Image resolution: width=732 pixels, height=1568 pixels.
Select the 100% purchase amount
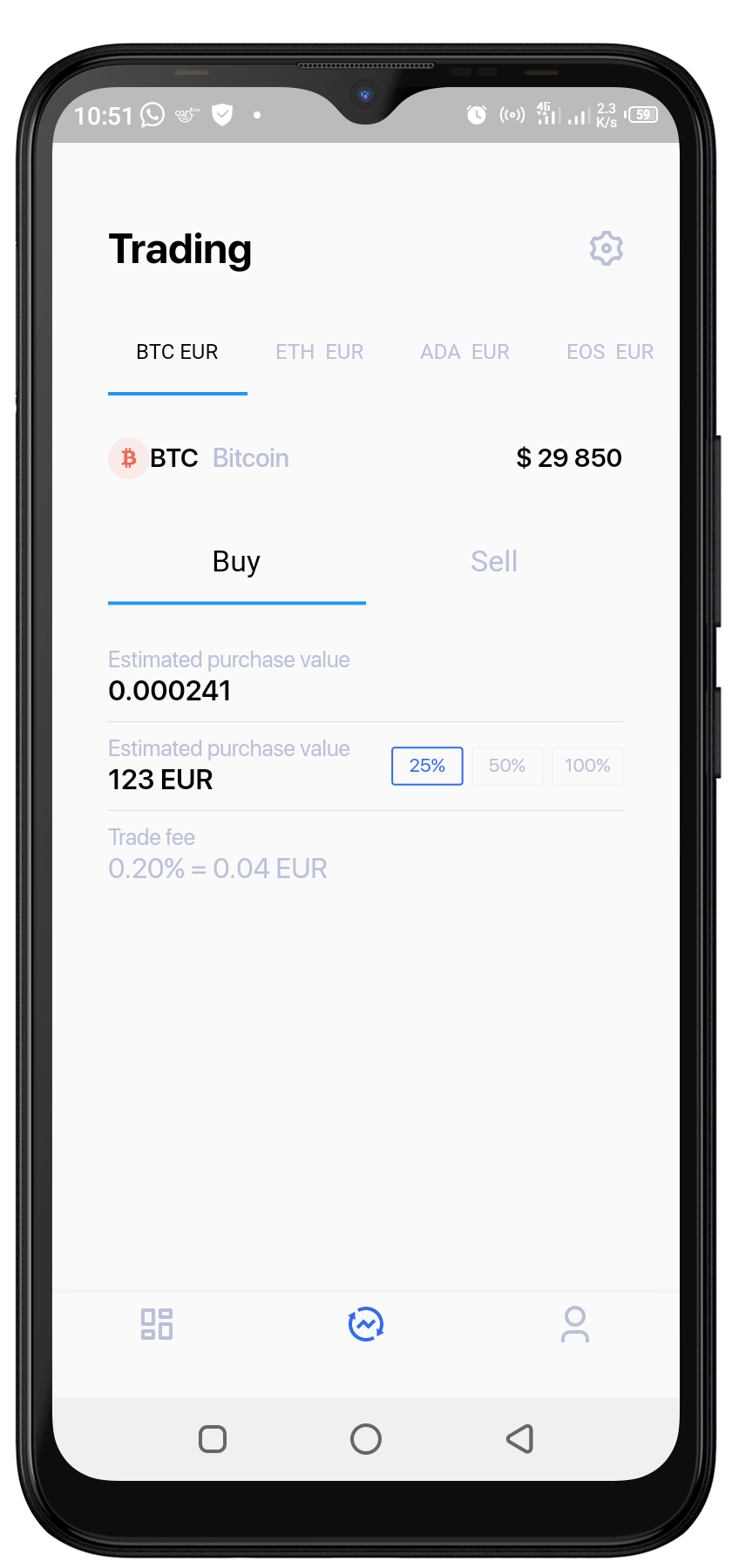click(586, 766)
